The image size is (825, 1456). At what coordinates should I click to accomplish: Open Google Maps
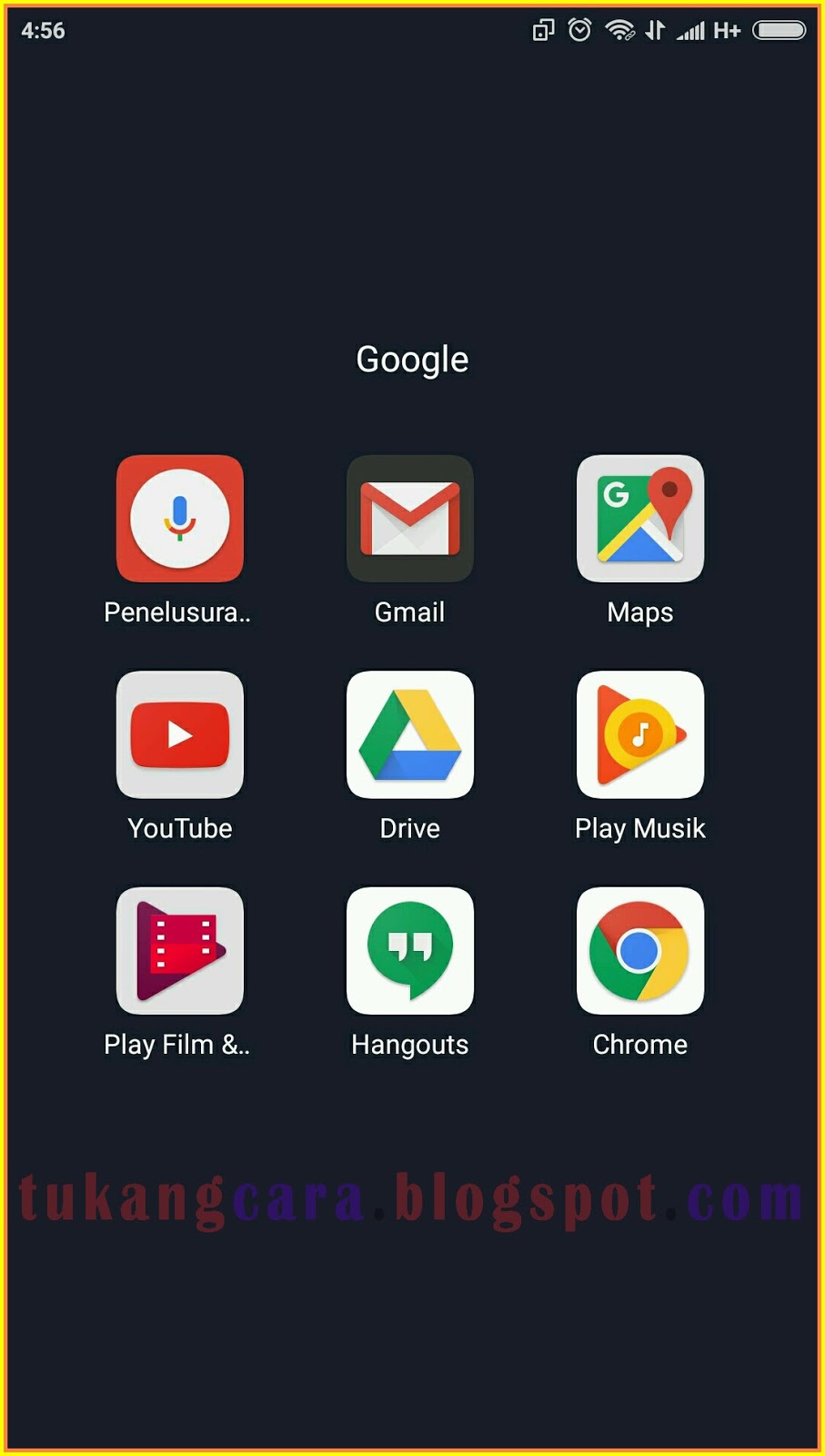pos(640,519)
